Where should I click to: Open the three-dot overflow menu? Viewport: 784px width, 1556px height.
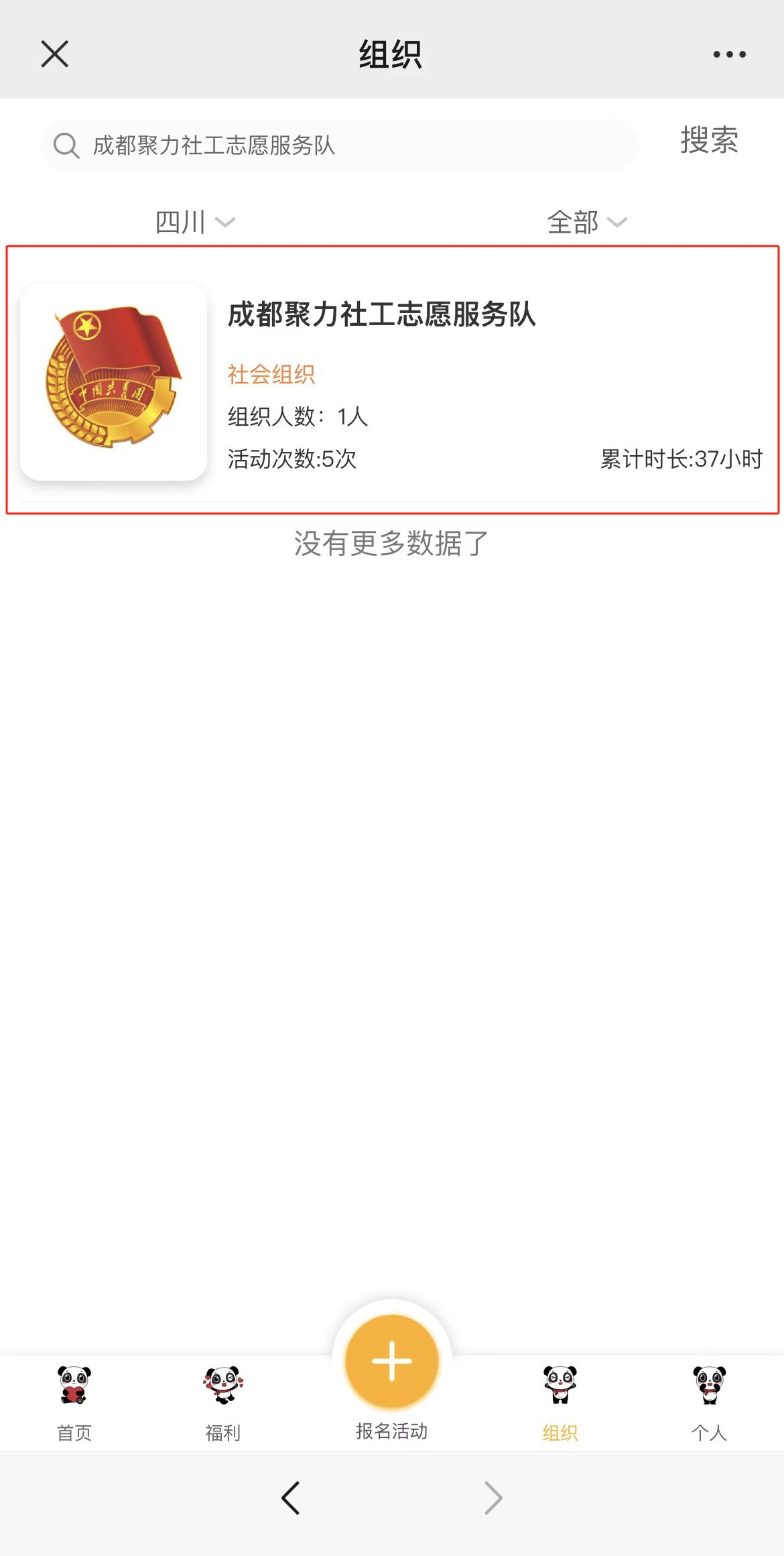point(729,54)
